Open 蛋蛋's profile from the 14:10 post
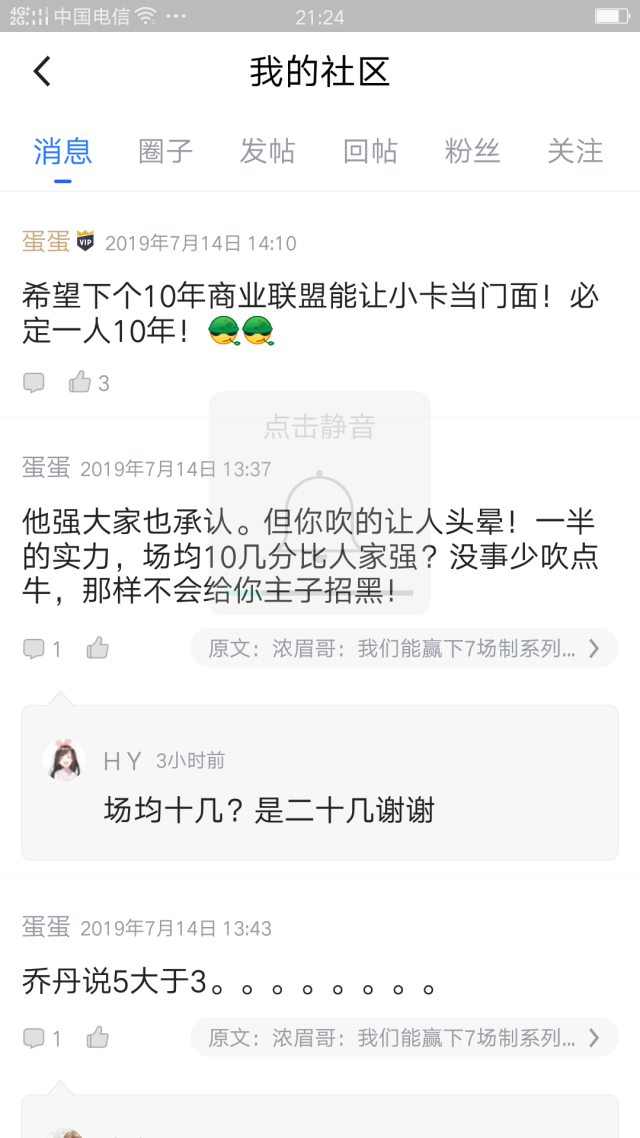Image resolution: width=640 pixels, height=1138 pixels. pyautogui.click(x=46, y=242)
